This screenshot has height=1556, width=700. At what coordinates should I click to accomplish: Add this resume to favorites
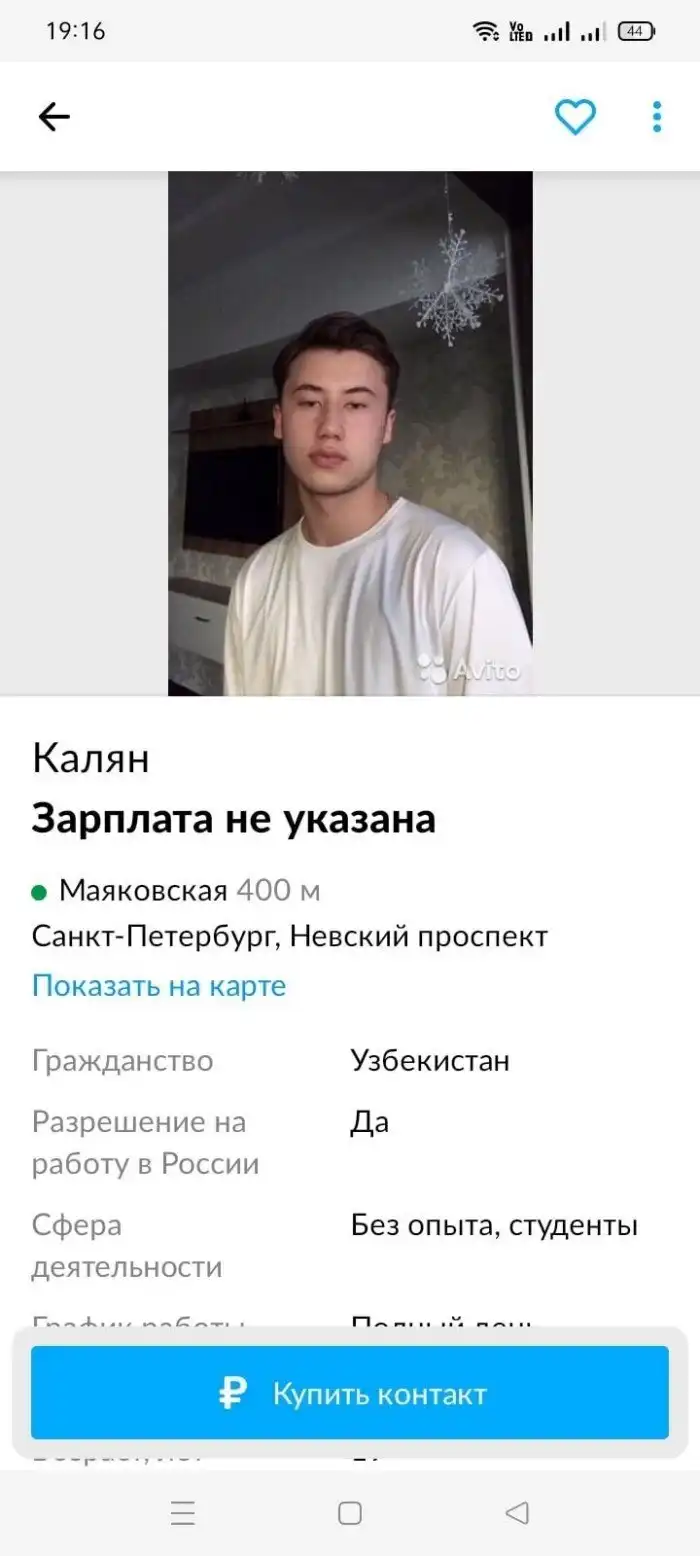[x=575, y=117]
